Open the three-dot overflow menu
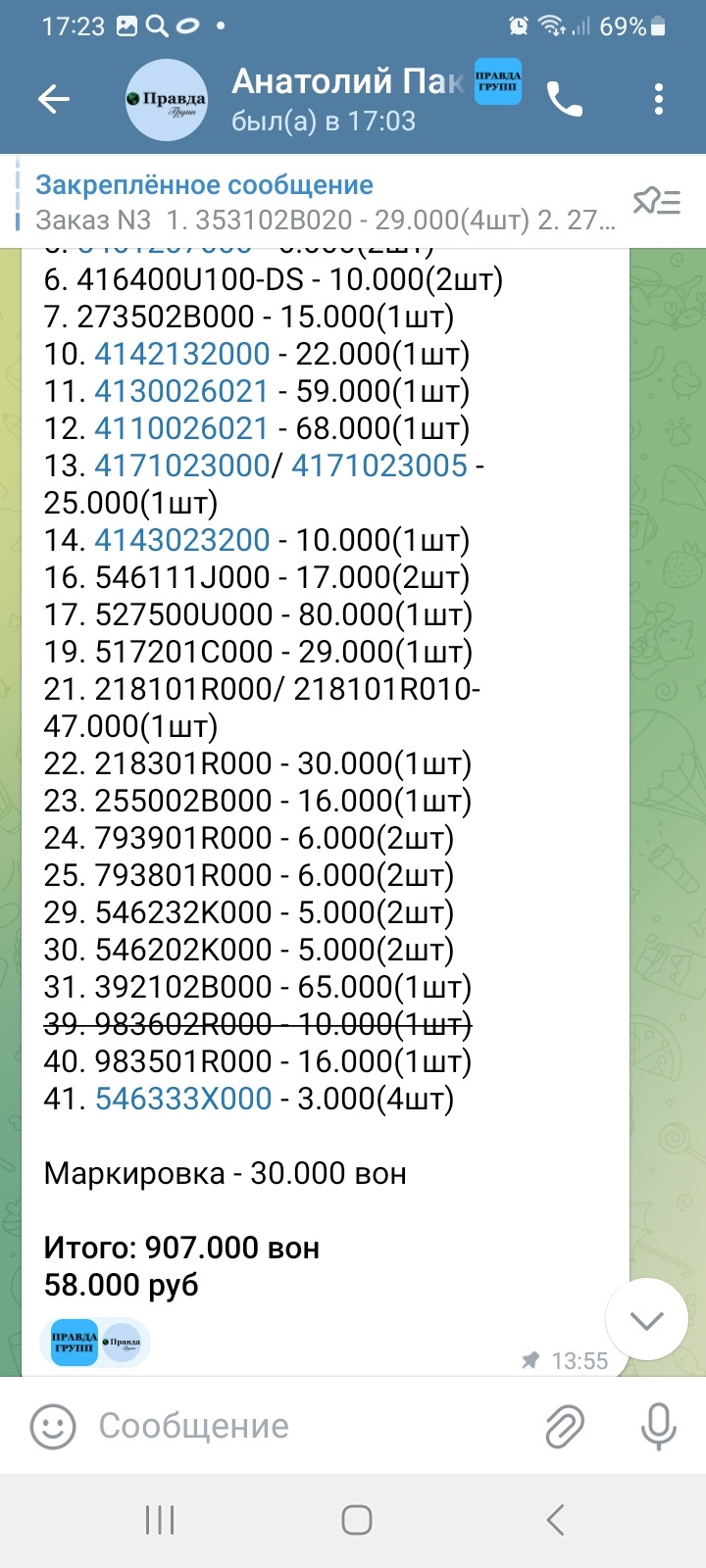Screen dimensions: 706x1568 coord(658,99)
